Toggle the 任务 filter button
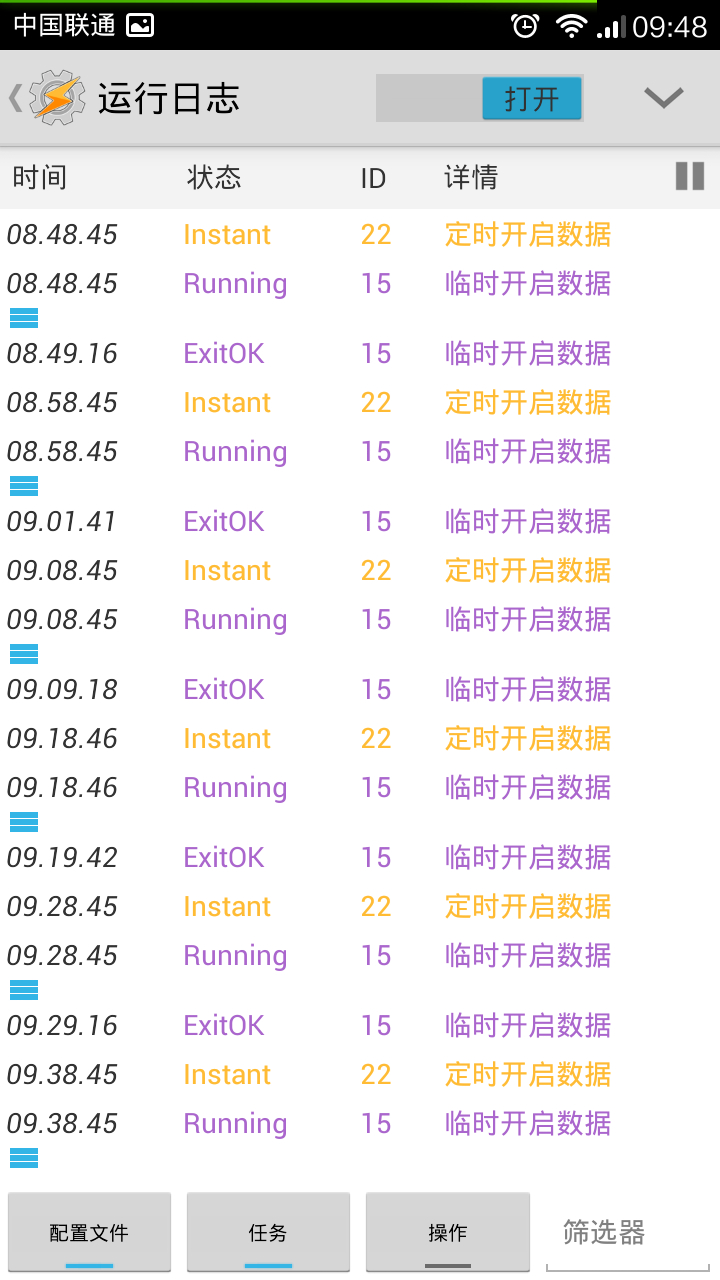Screen dimensions: 720x1280 click(268, 1232)
